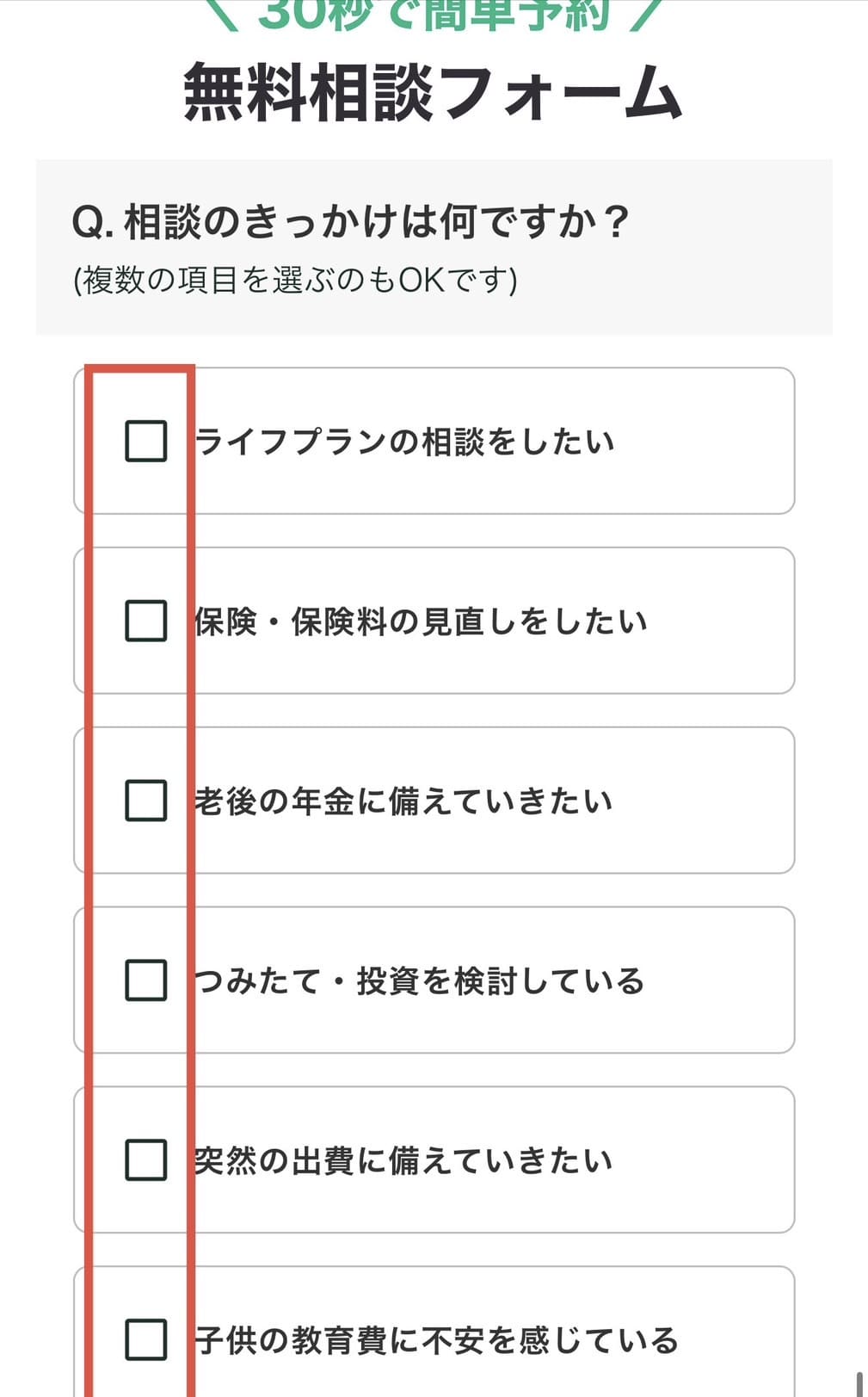Mark 突然の出費に備えていきたい checkbox
Viewport: 868px width, 1397px height.
click(x=146, y=1160)
